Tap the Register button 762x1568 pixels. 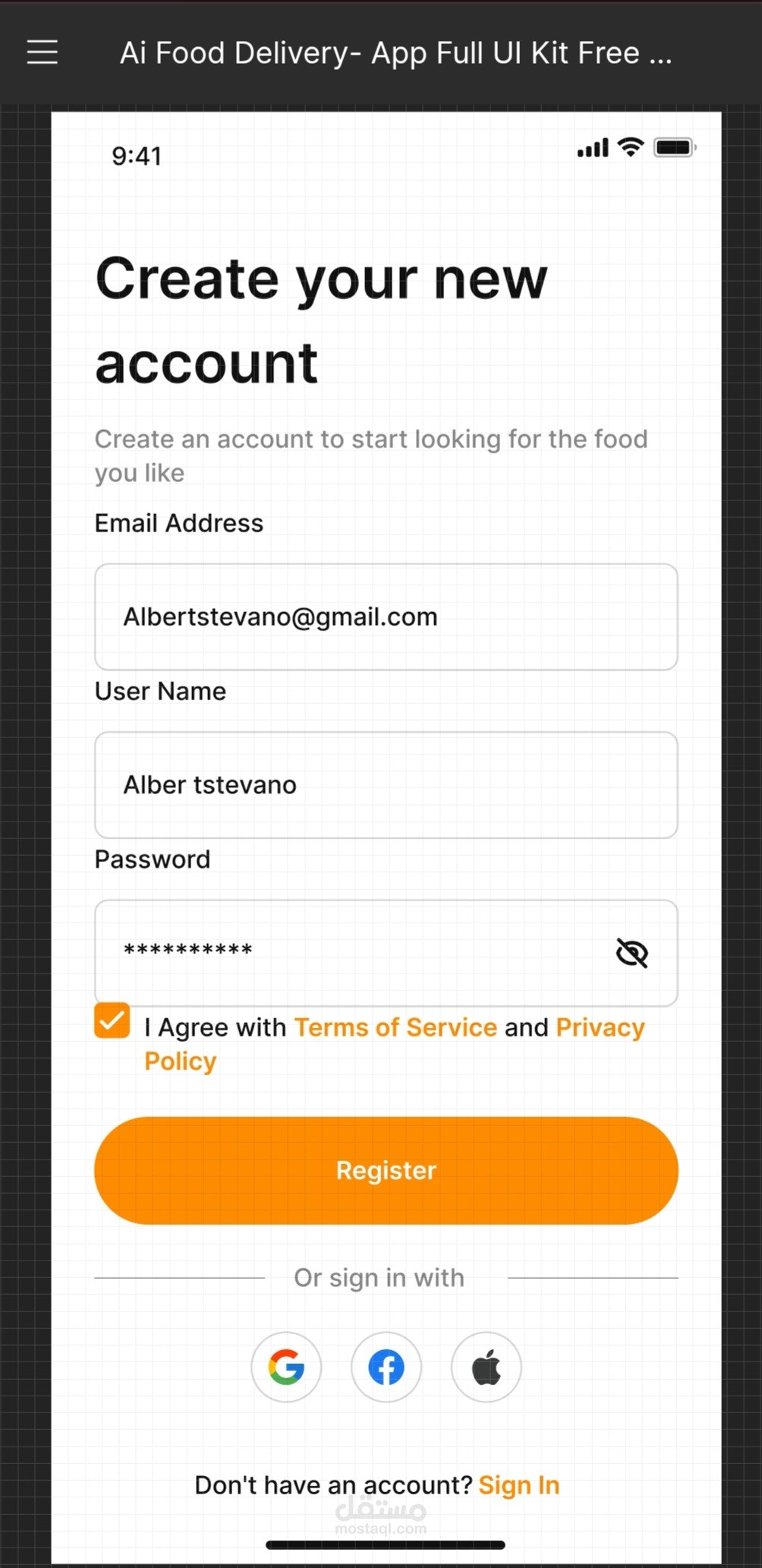[x=386, y=1170]
